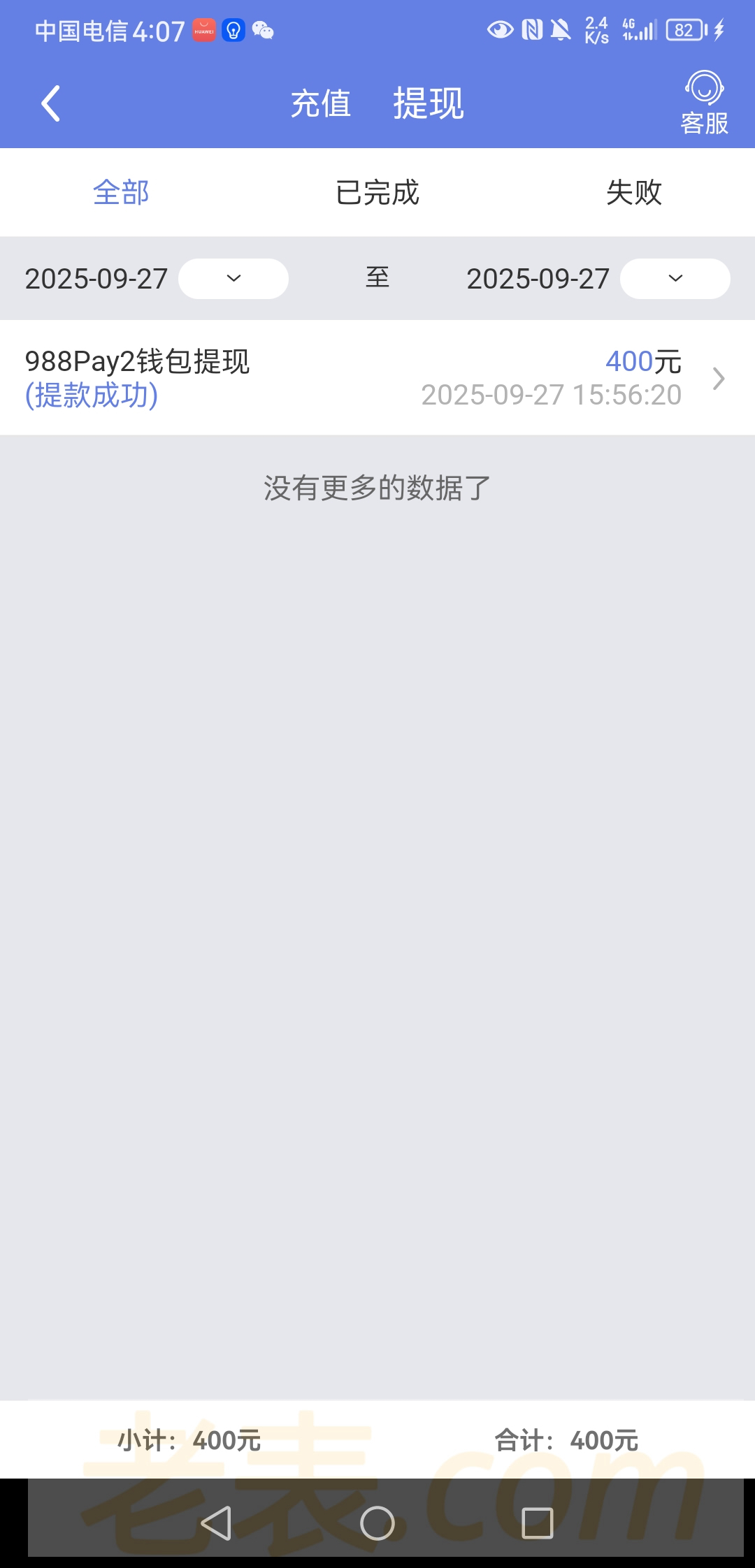Tap the system home button
The image size is (755, 1568).
coord(377,1523)
